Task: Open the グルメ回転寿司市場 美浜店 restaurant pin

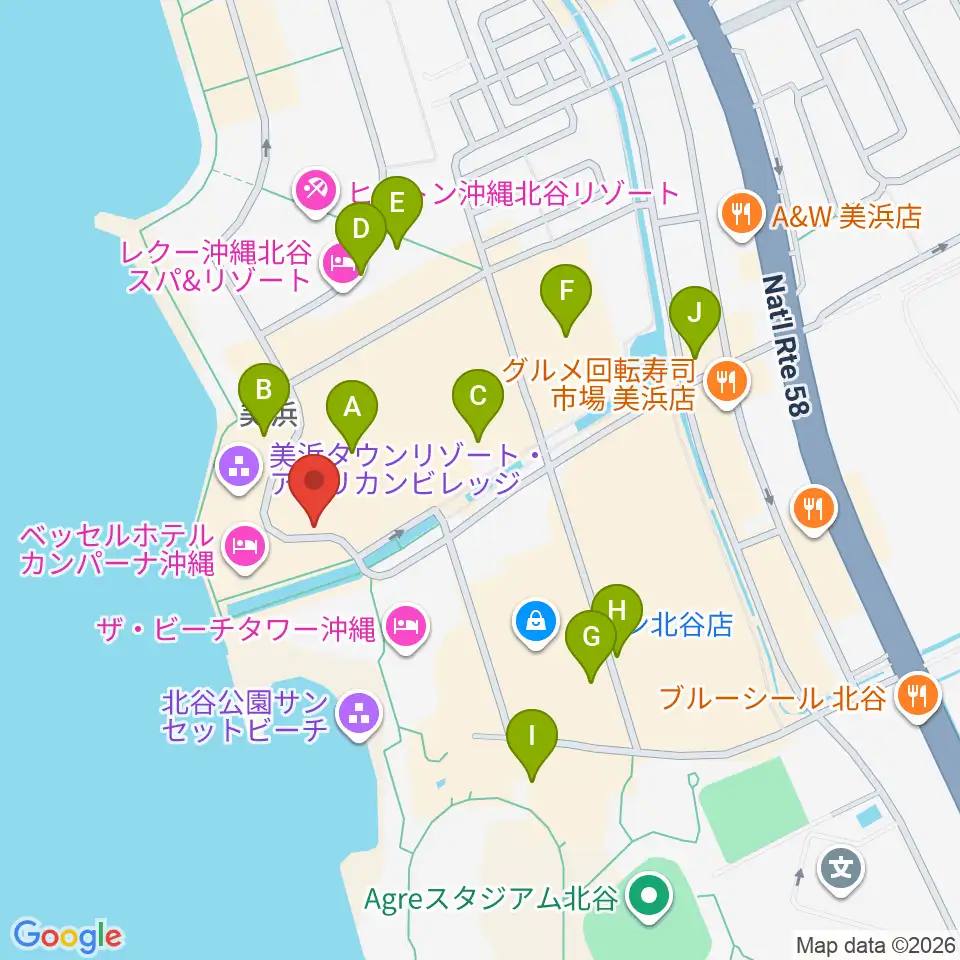Action: click(727, 383)
